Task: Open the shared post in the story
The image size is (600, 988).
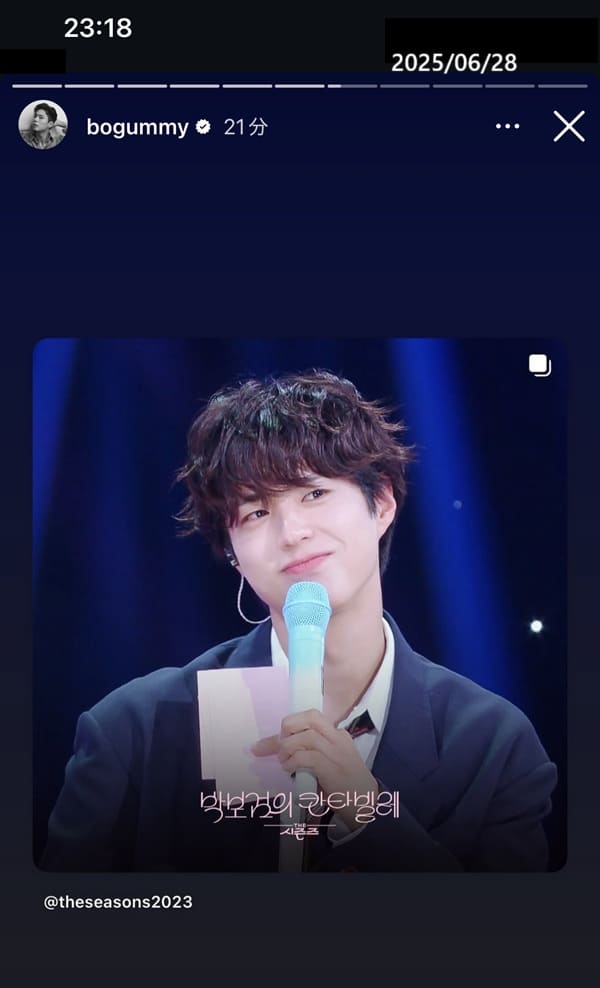Action: click(x=300, y=605)
